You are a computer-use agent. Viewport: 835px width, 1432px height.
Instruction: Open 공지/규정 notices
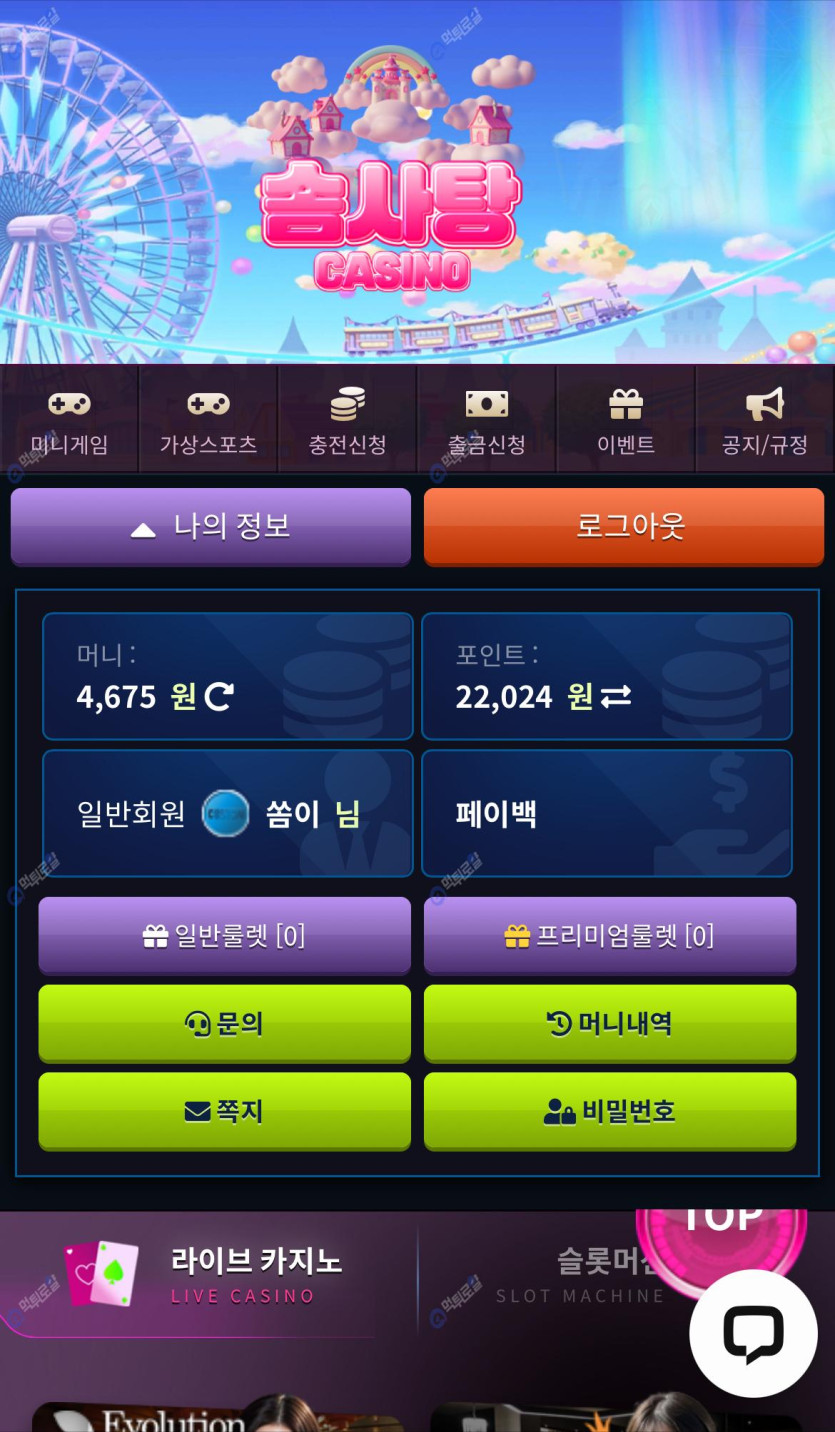[765, 422]
